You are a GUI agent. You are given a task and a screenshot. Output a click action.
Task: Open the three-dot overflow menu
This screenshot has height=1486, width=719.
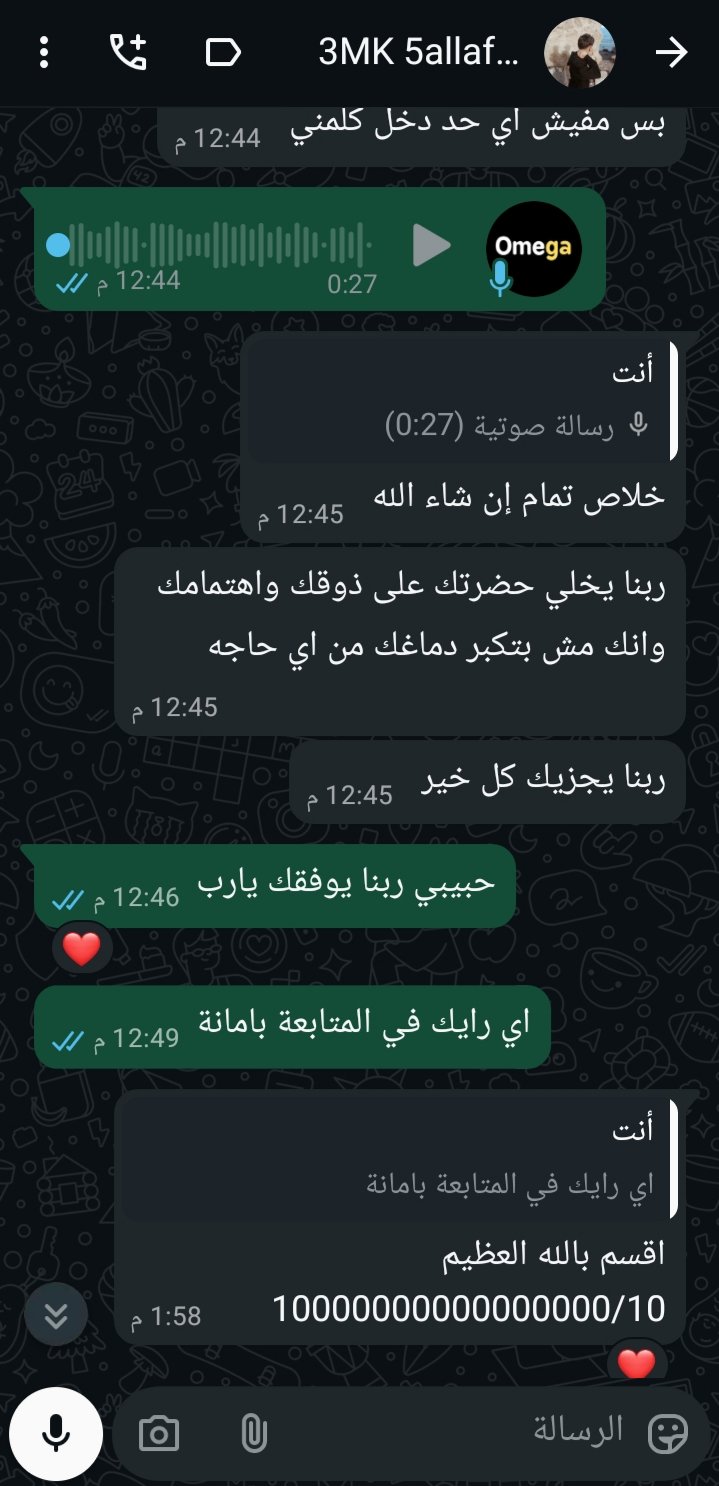(43, 52)
